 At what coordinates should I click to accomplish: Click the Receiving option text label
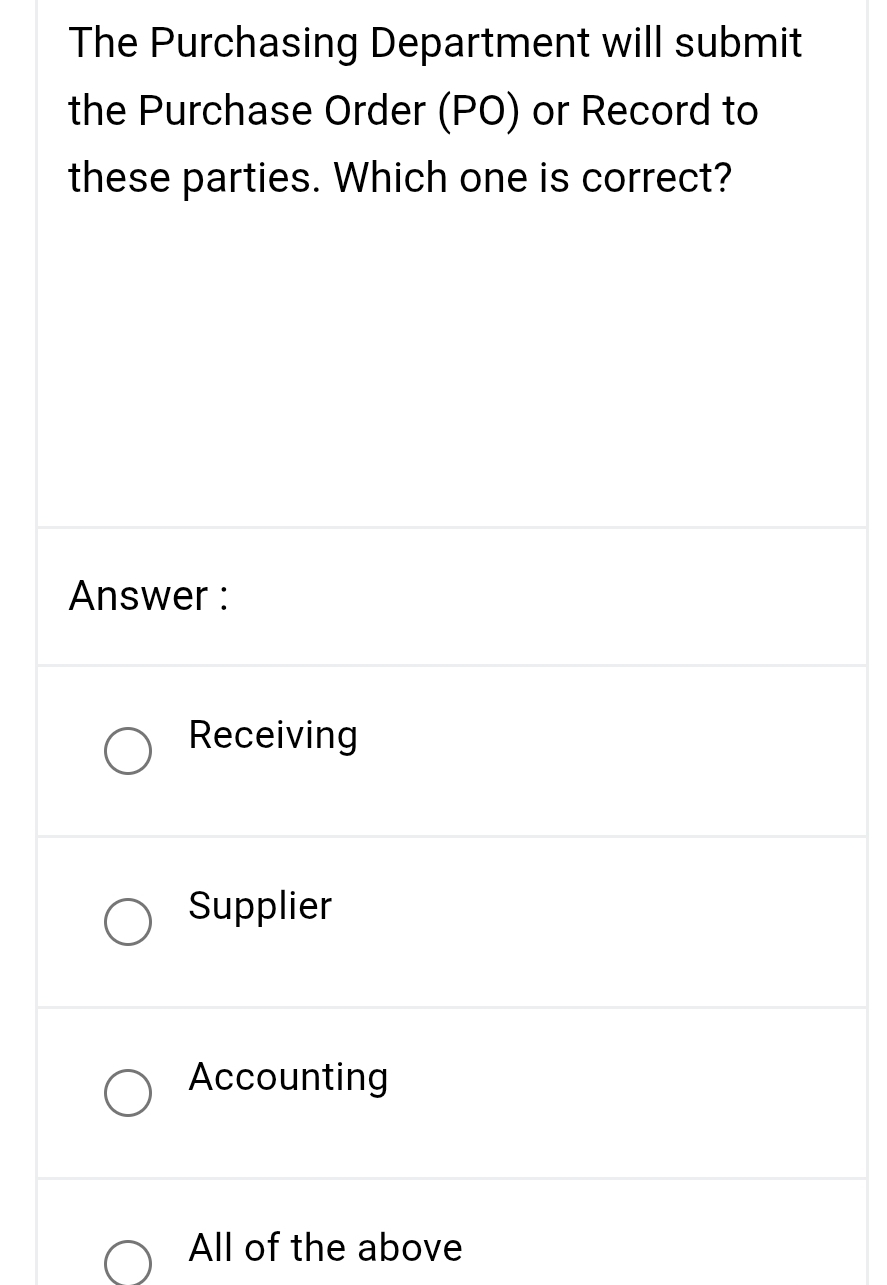coord(273,735)
